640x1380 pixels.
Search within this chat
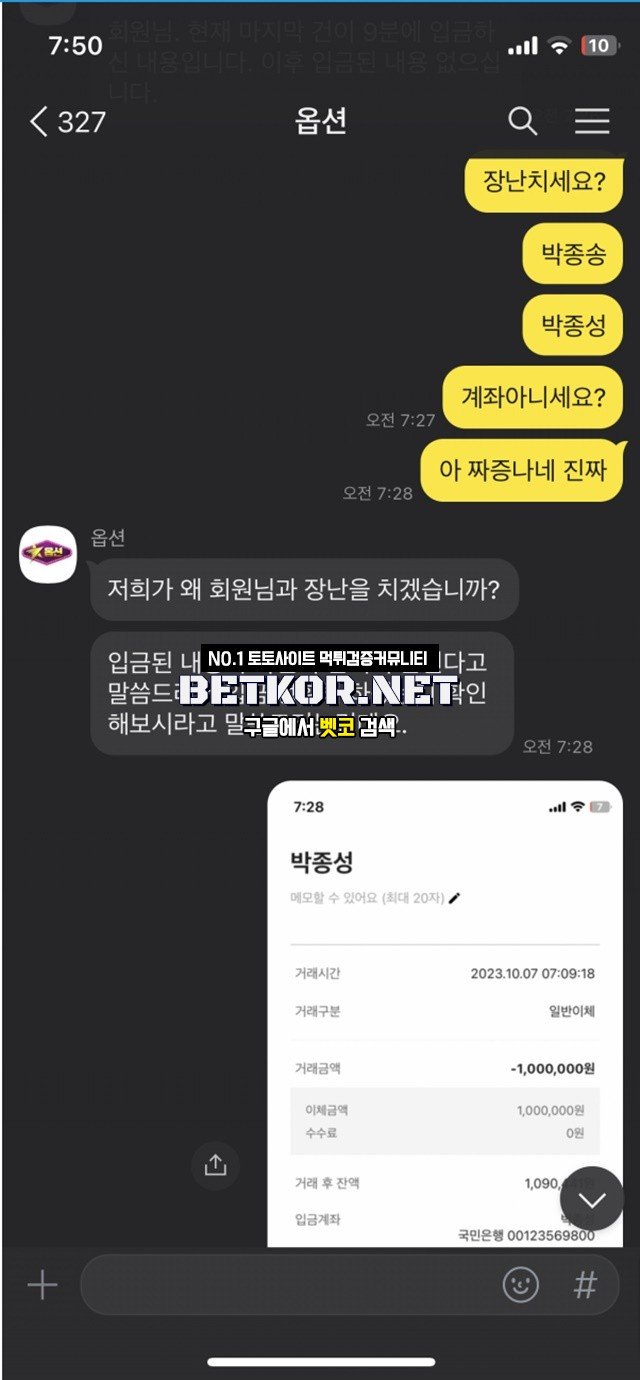click(x=523, y=122)
